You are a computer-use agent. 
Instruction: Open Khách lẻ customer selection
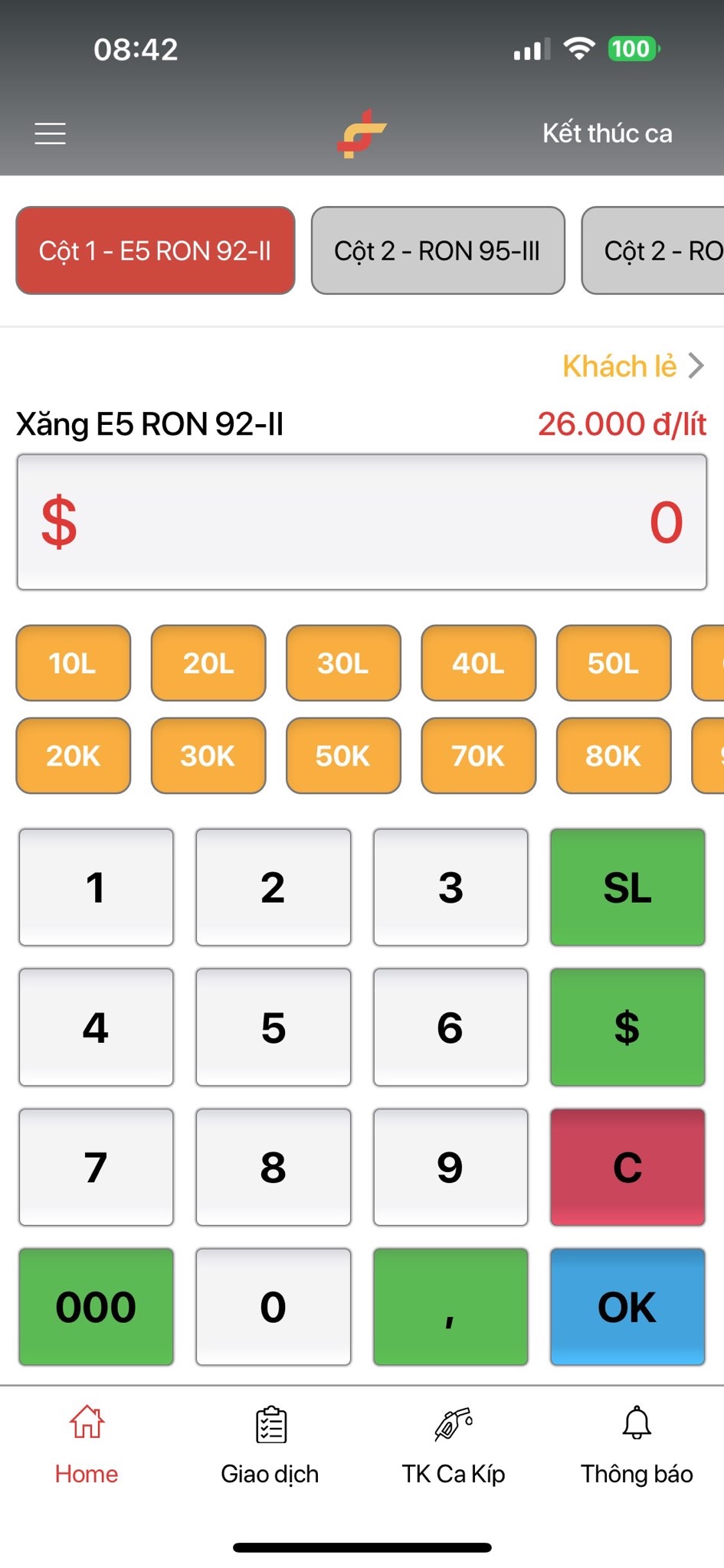coord(633,366)
